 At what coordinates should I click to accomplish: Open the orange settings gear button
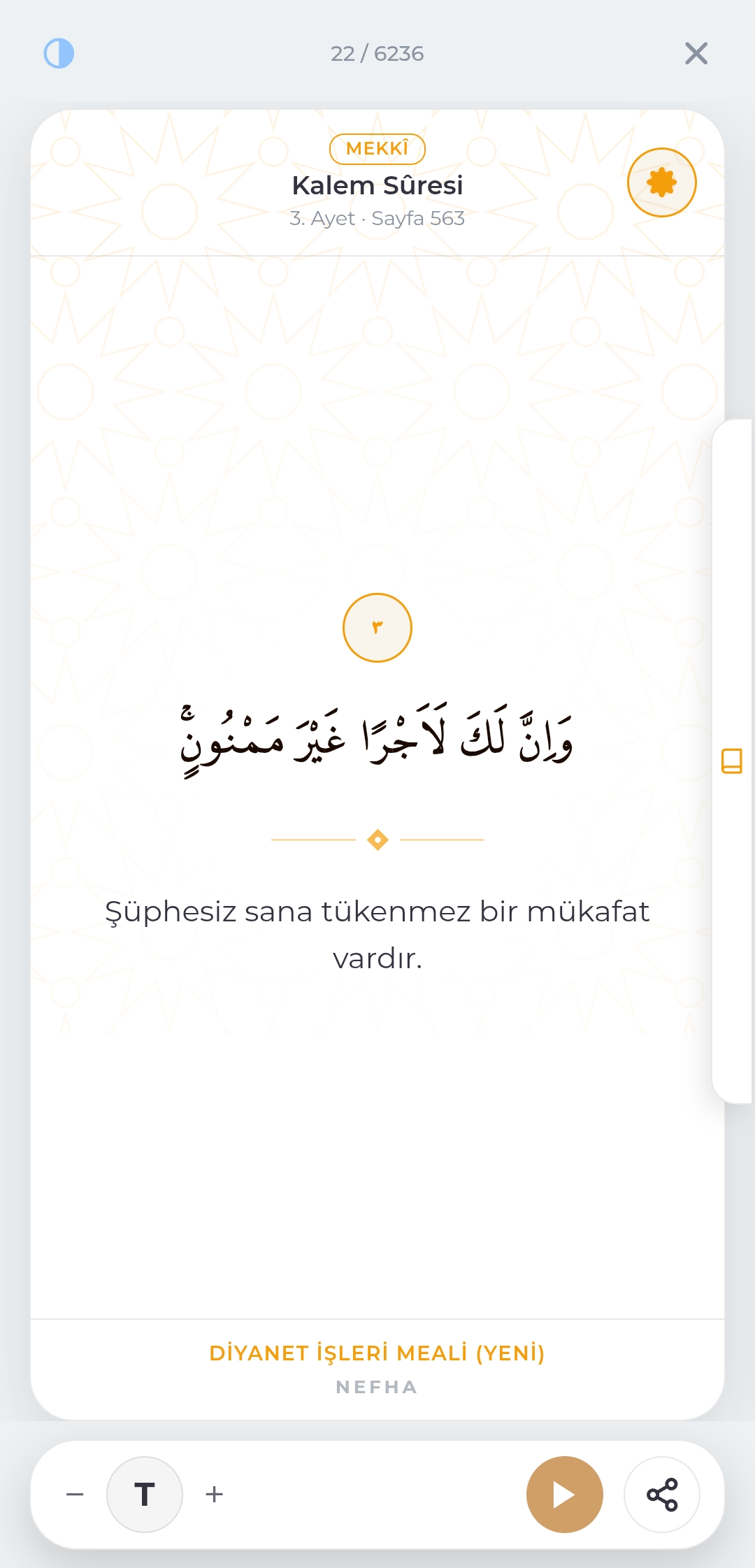point(662,182)
